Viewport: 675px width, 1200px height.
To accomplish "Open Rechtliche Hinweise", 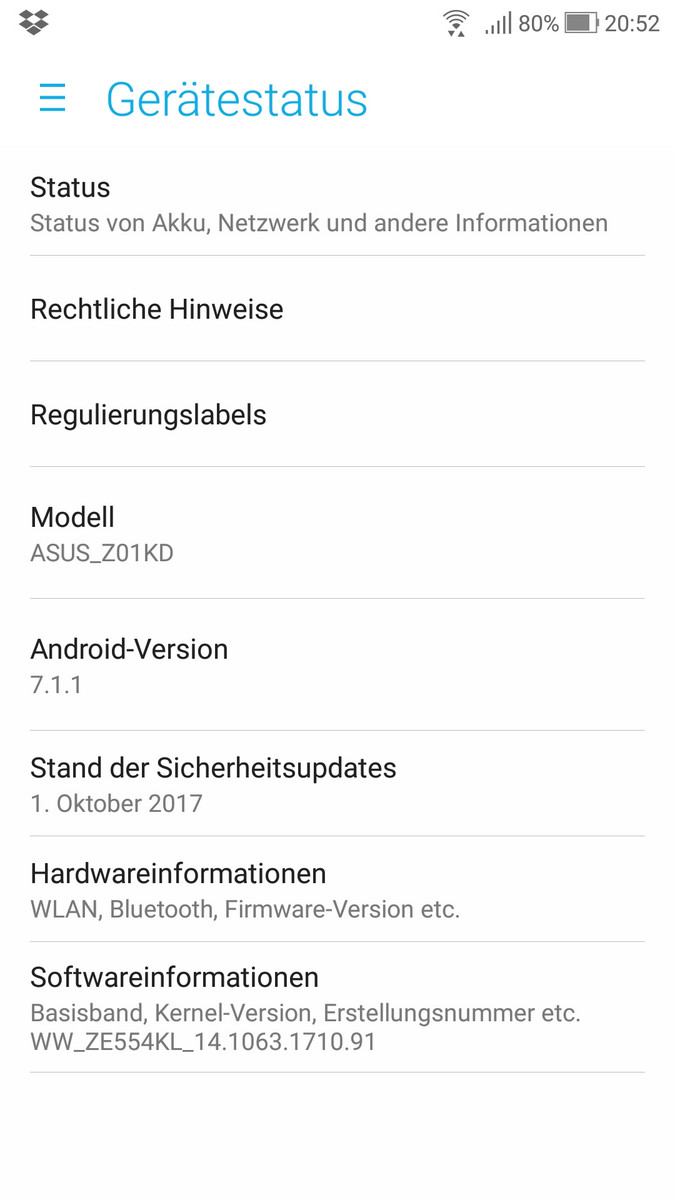I will click(337, 309).
